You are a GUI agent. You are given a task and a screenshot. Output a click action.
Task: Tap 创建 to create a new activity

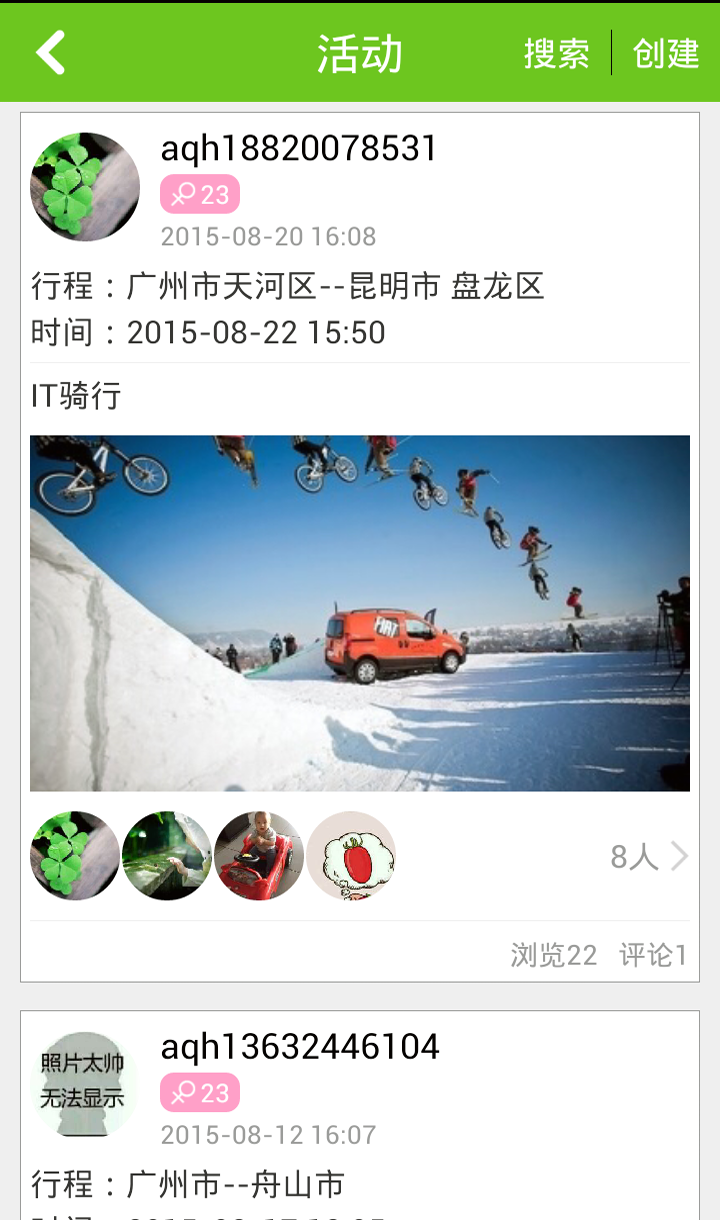(x=665, y=53)
